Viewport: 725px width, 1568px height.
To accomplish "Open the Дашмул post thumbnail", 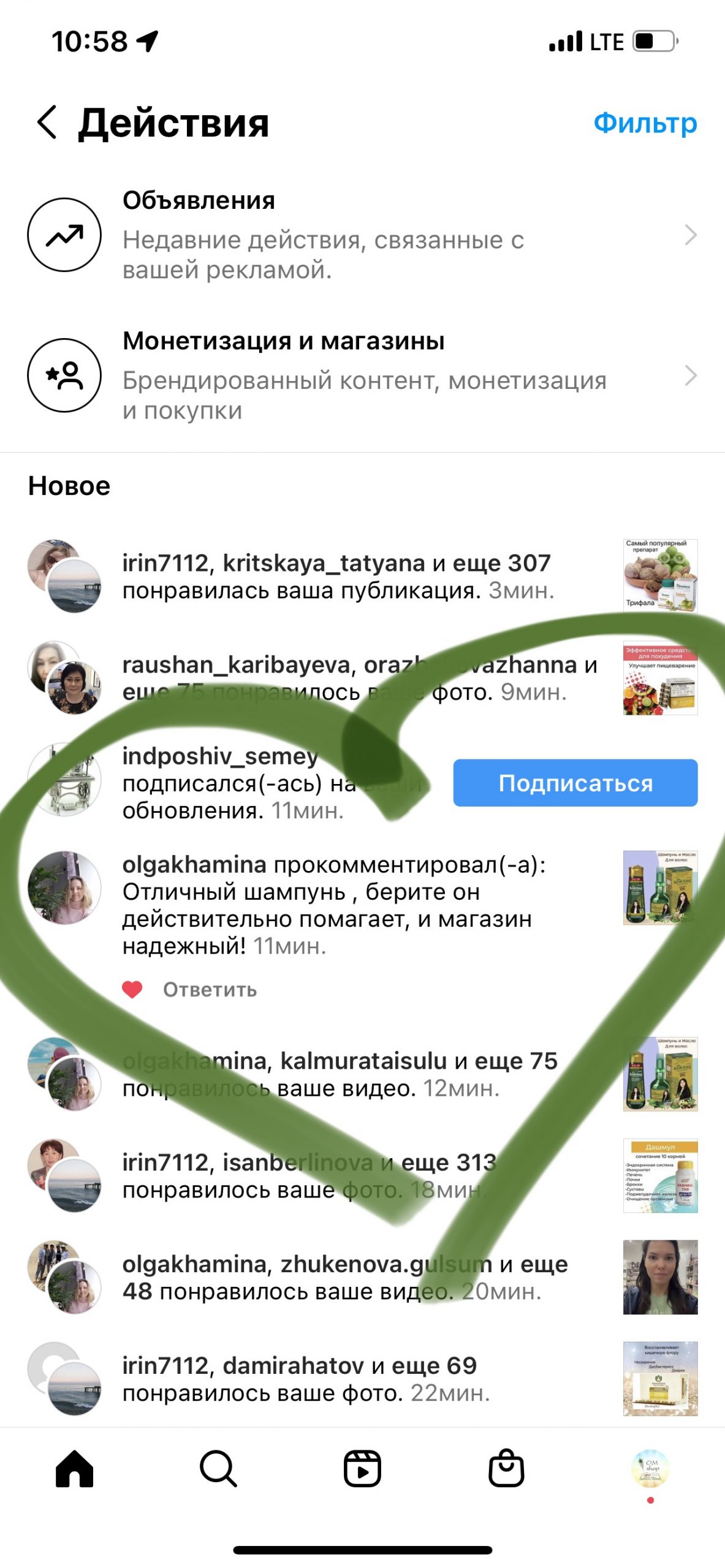I will 660,1176.
